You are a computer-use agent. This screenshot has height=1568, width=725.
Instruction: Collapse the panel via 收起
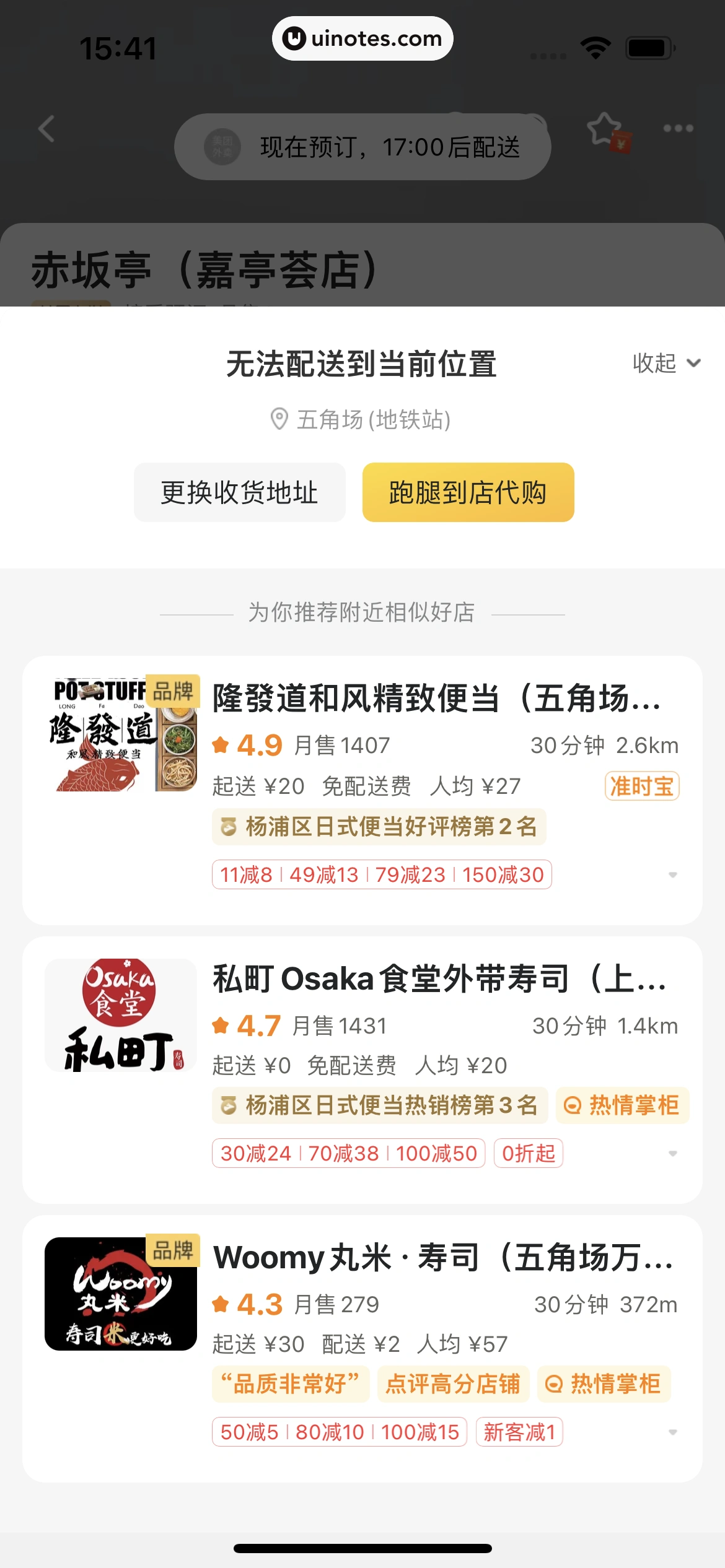coord(666,363)
